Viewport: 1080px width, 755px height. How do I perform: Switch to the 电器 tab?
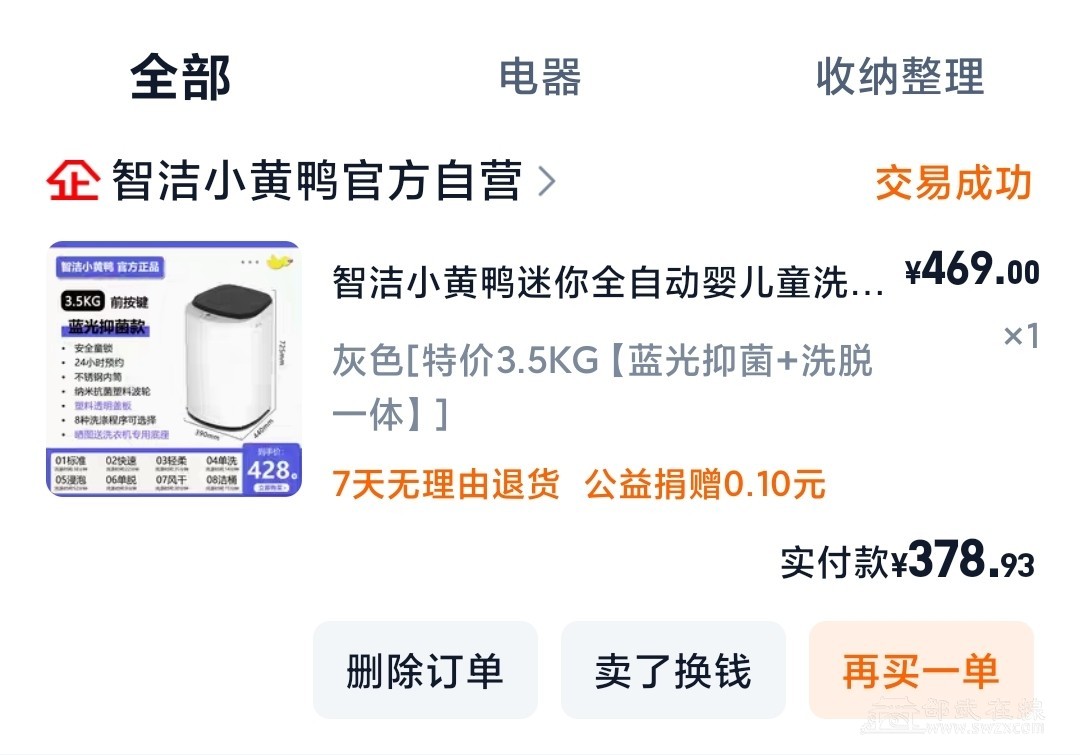click(540, 78)
